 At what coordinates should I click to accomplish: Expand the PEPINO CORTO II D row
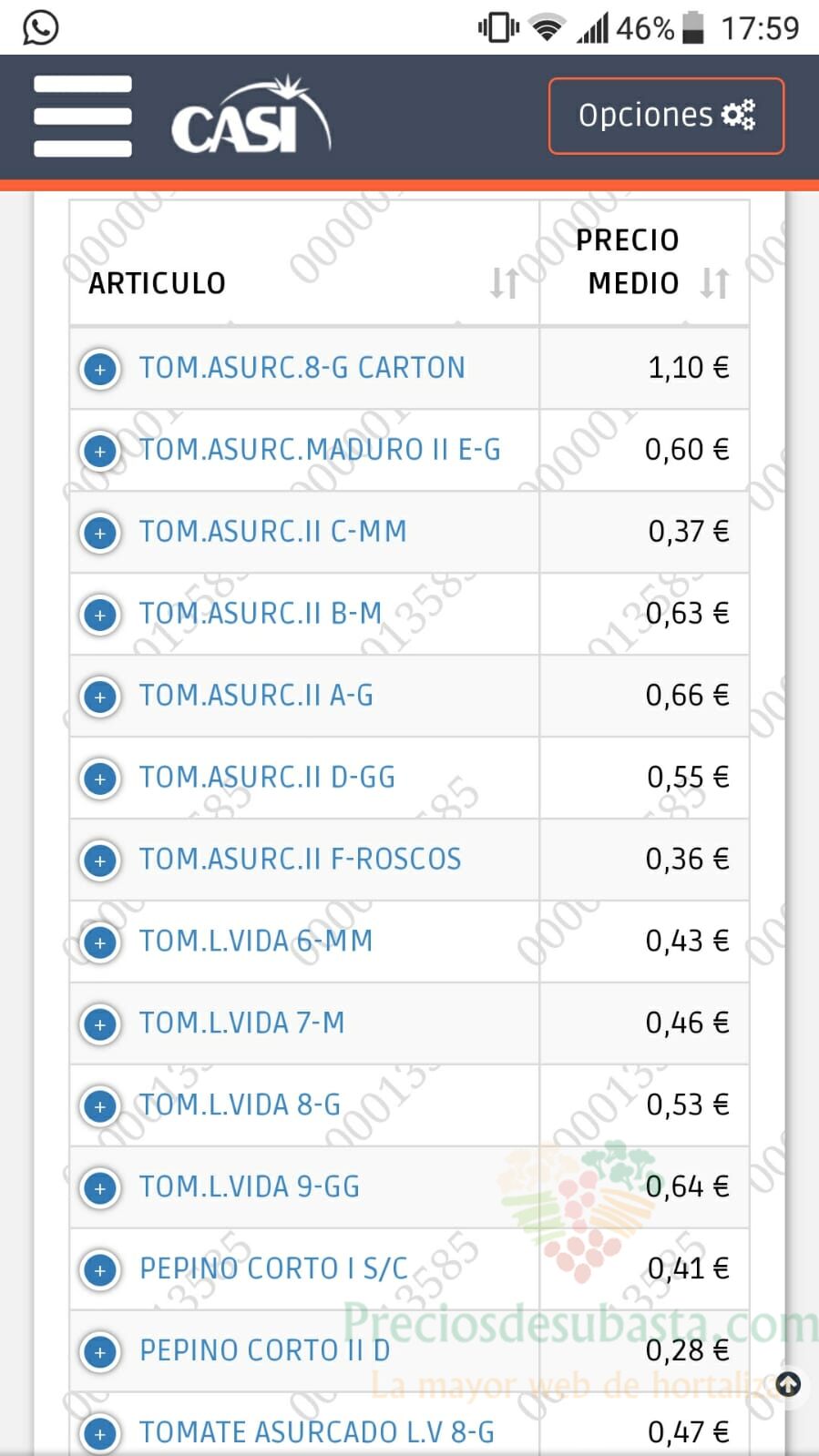tap(100, 1352)
